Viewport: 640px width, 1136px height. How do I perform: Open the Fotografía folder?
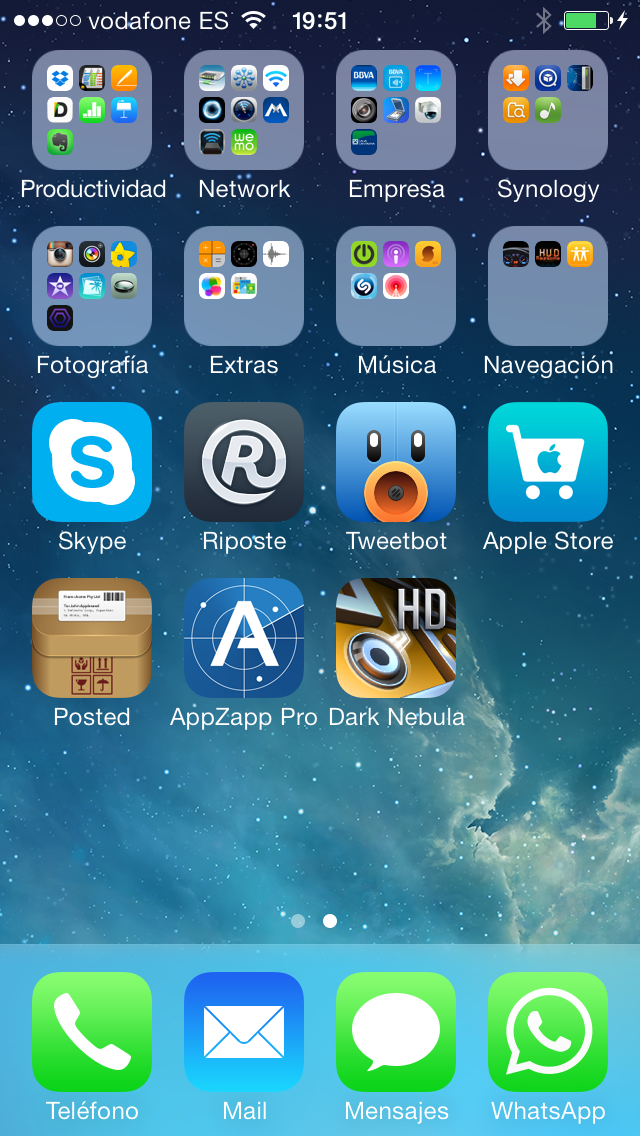[92, 286]
